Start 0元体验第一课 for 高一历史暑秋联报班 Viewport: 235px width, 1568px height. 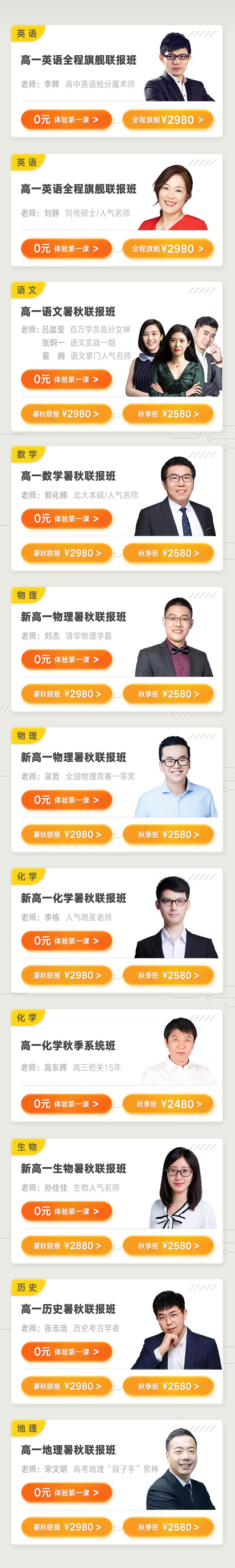coord(66,1352)
